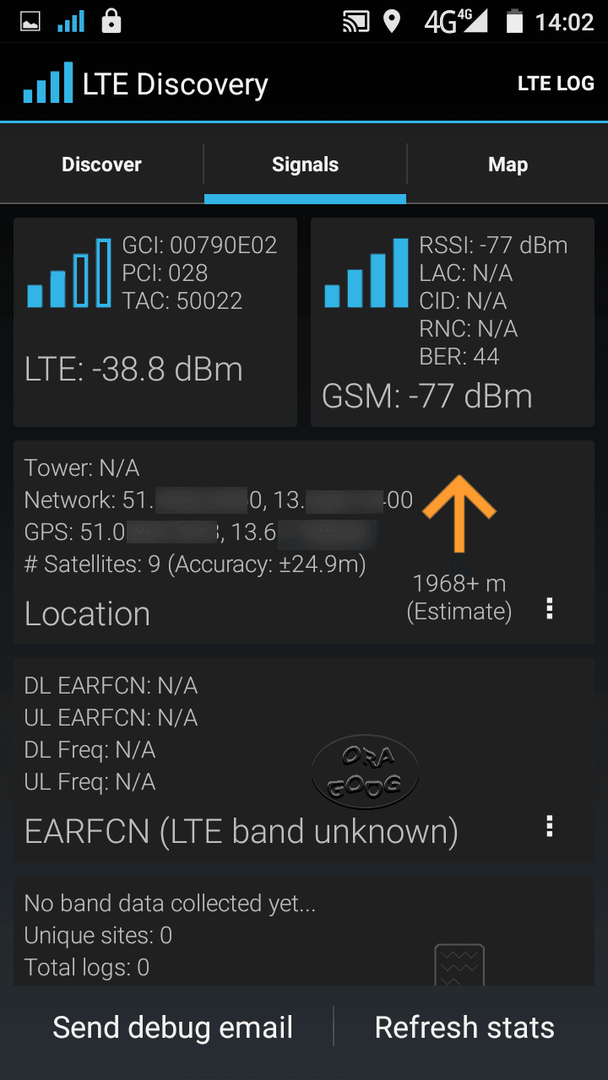
Task: Open the Location card overflow menu
Action: [x=549, y=608]
